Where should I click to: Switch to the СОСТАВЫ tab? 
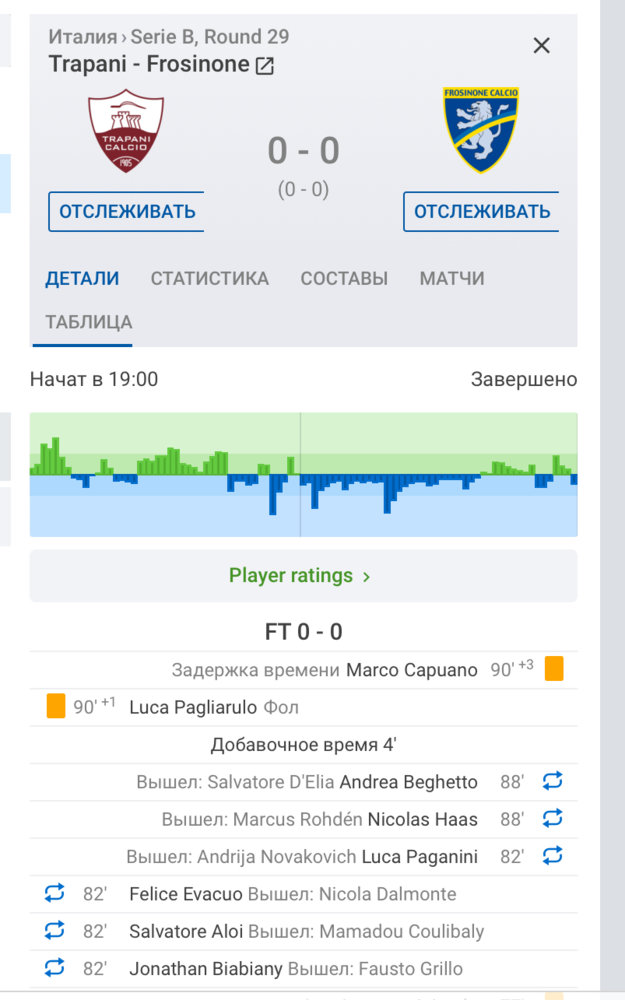(344, 279)
